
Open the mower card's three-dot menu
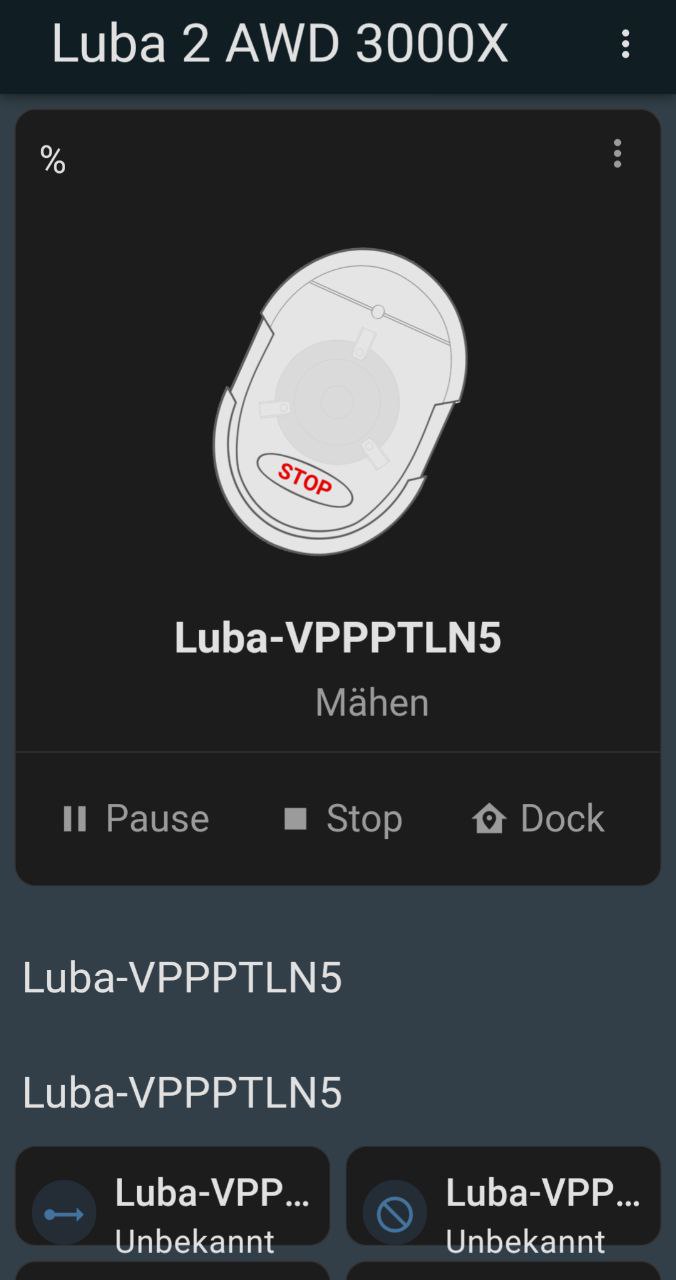tap(617, 153)
